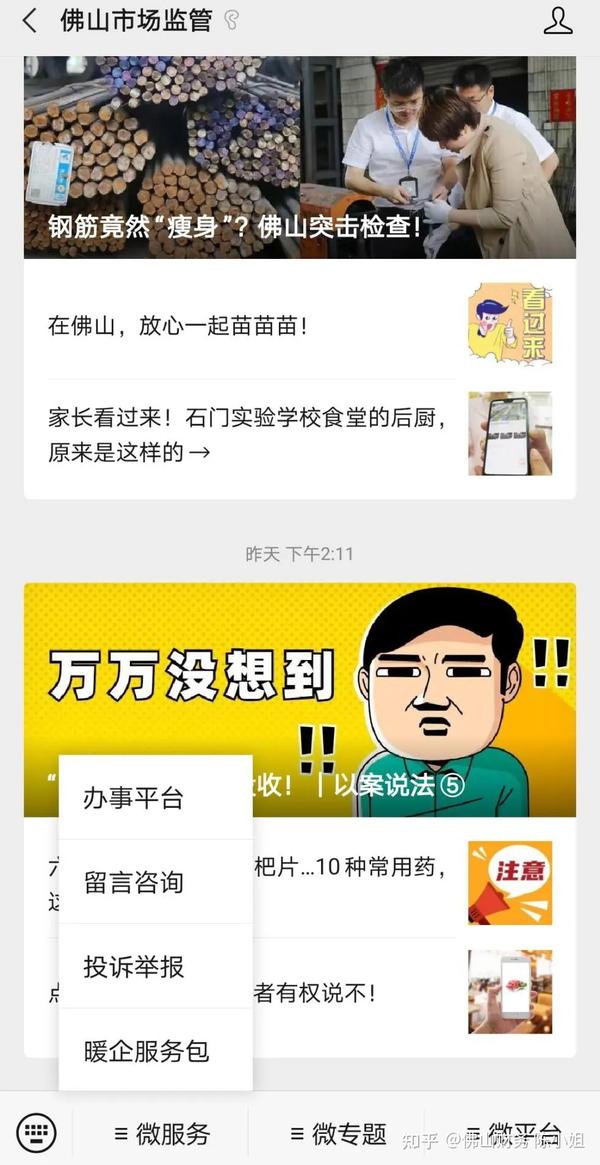Tap the 微服务 bottom menu

coord(162,1134)
